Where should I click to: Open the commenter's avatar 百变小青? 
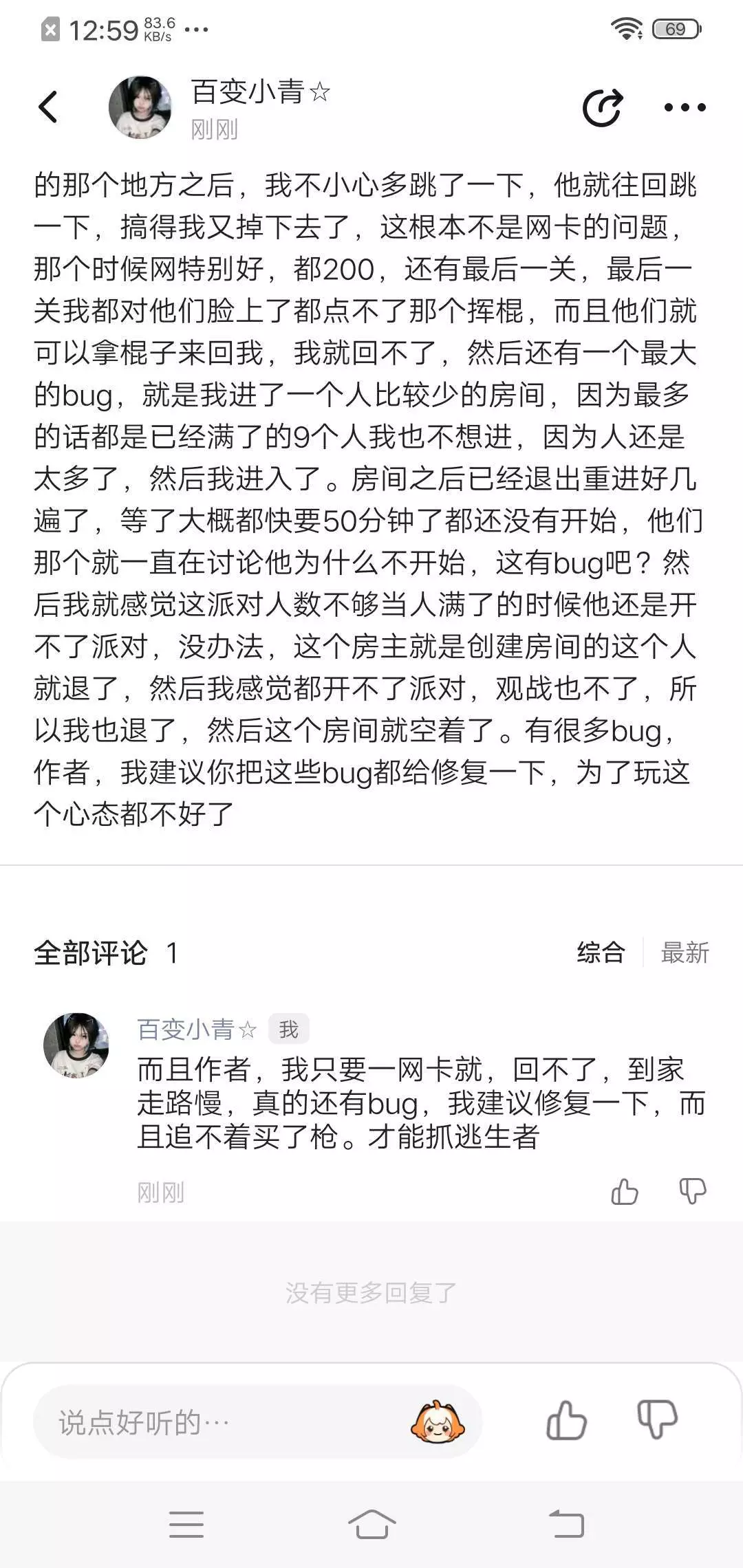click(x=76, y=1045)
